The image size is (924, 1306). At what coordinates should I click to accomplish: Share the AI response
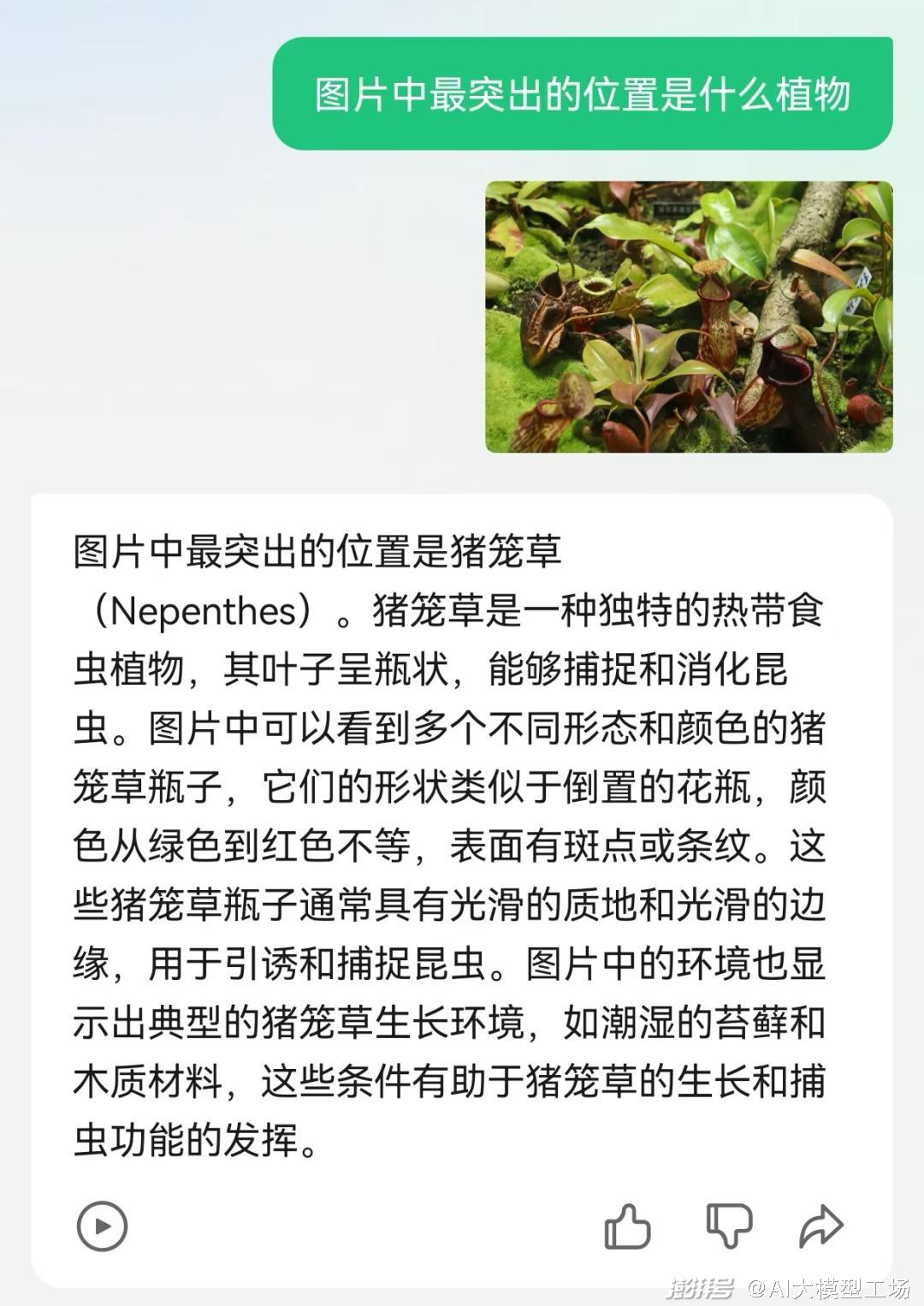(x=821, y=1226)
